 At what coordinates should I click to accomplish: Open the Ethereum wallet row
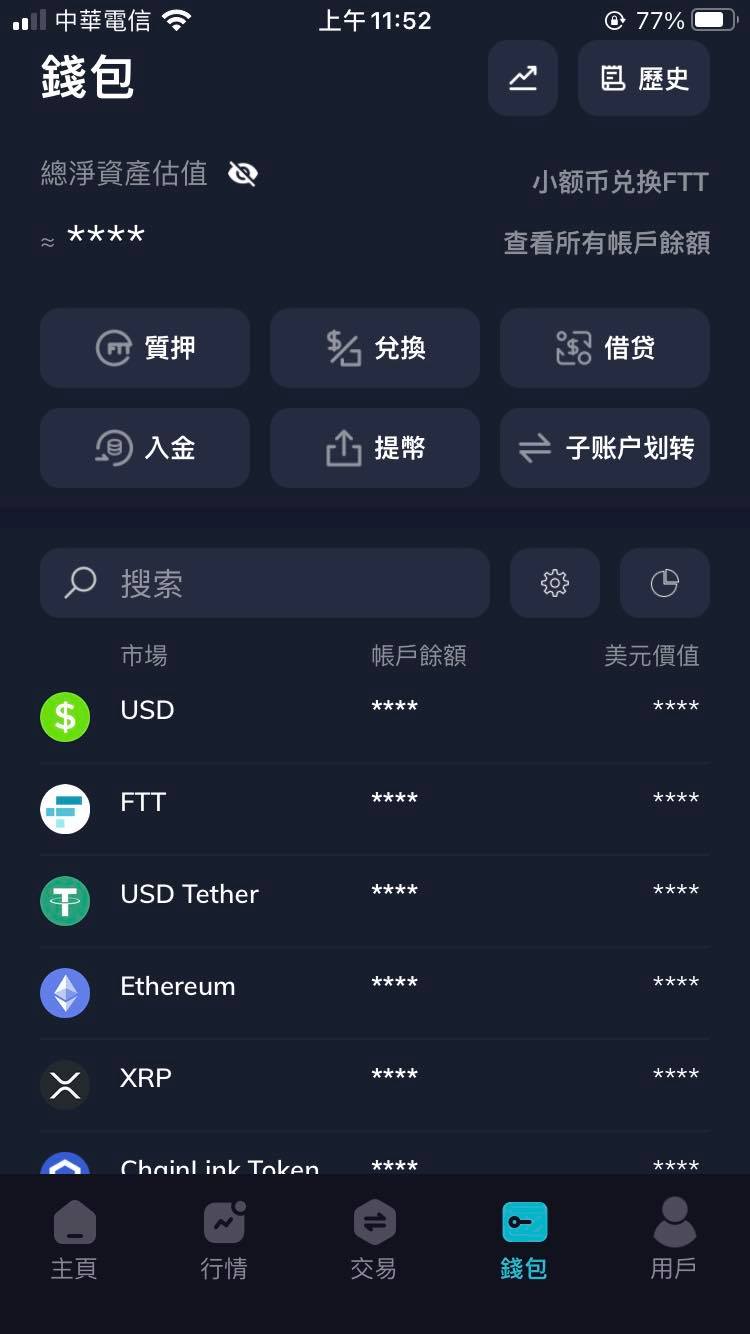click(375, 987)
